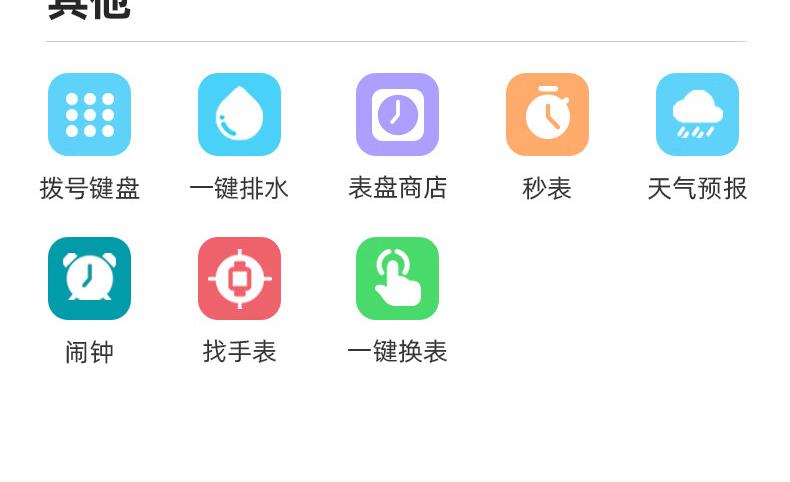Open 表盘商店 watch face store
This screenshot has height=482, width=790.
[397, 115]
